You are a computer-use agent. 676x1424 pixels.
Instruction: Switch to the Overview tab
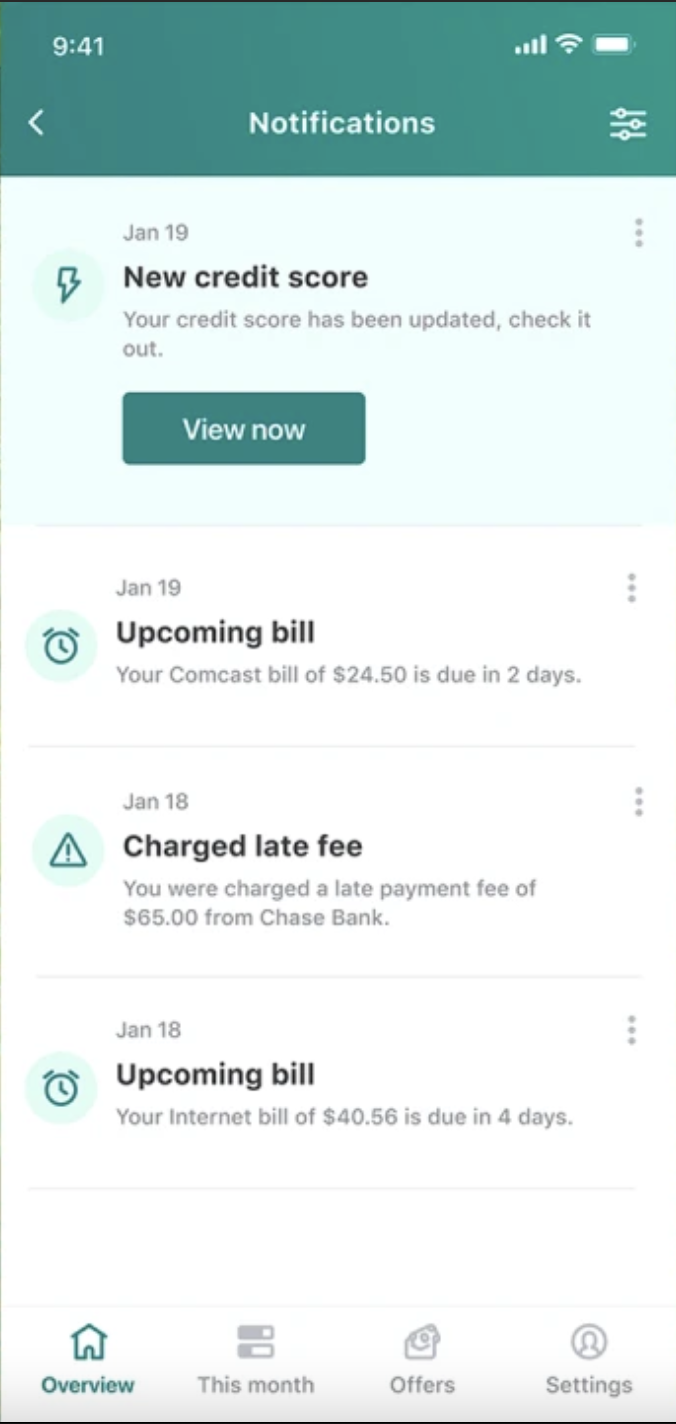(88, 1360)
